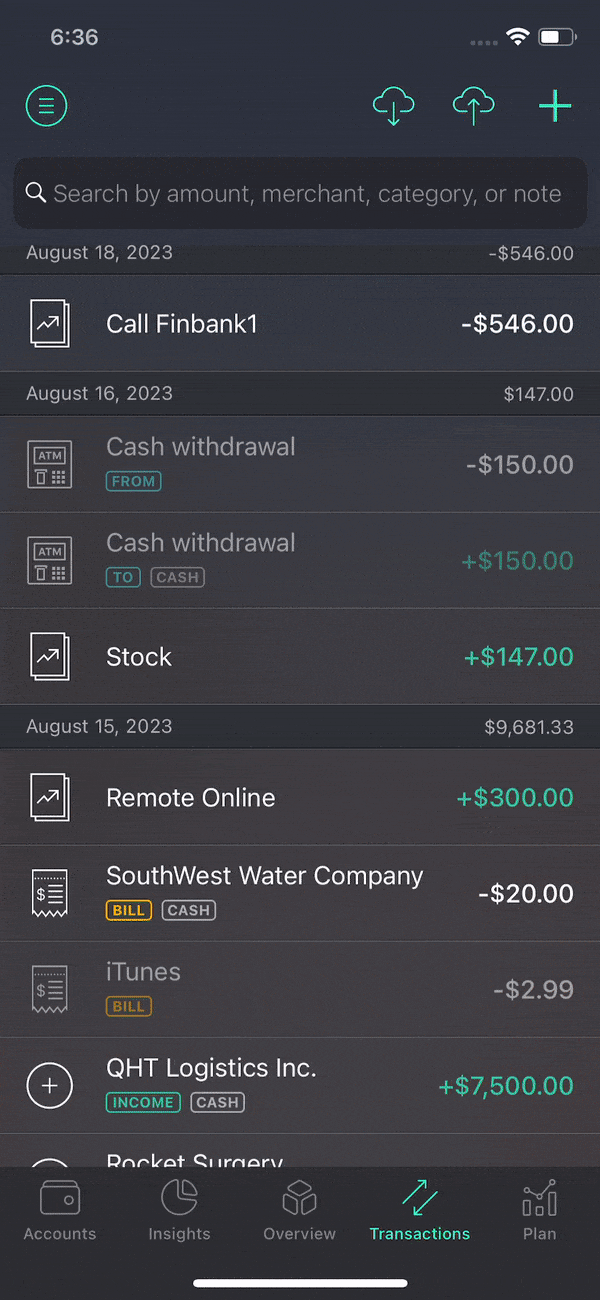Open the Plan tab
The image size is (600, 1300).
click(x=540, y=1210)
